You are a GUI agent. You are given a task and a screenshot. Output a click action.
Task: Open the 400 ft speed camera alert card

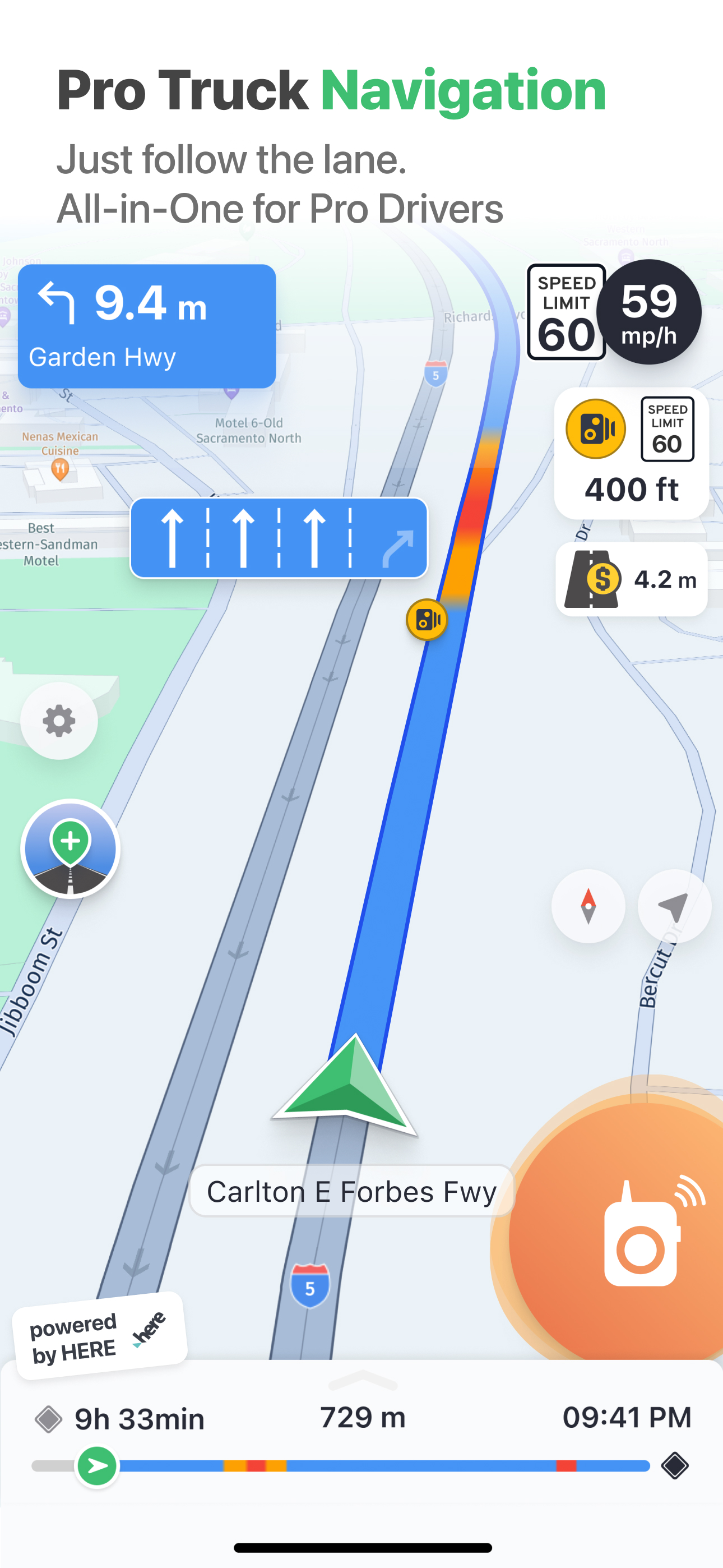click(631, 454)
